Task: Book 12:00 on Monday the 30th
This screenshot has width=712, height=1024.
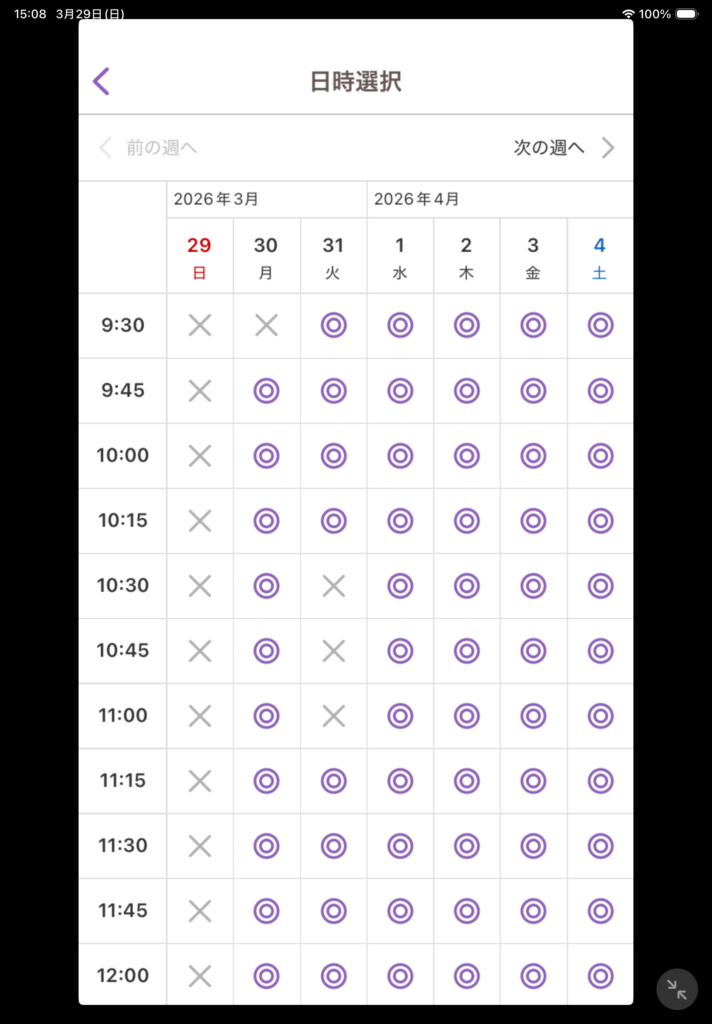Action: point(266,975)
